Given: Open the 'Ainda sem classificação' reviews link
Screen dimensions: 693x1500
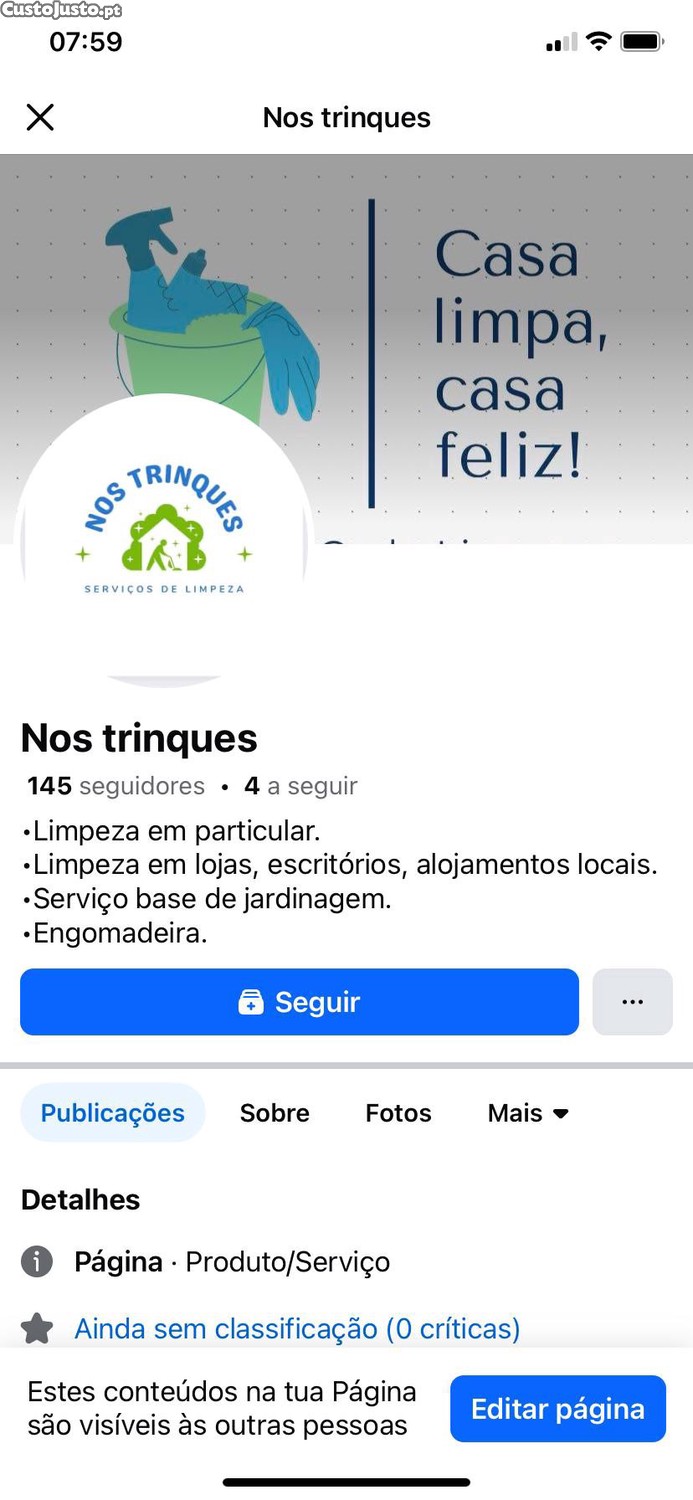Looking at the screenshot, I should [x=297, y=1328].
